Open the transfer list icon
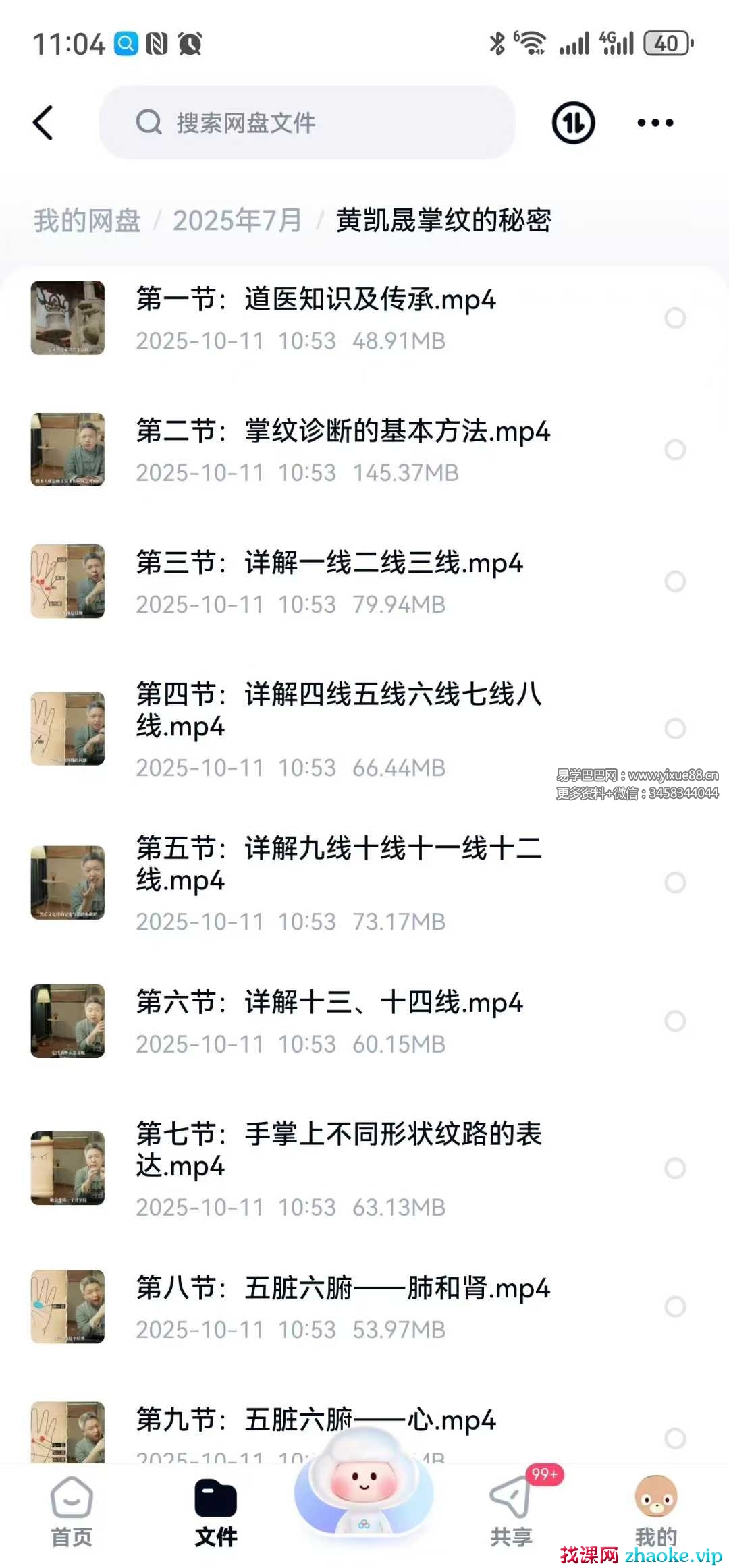Screen dimensions: 729x1568 coord(573,123)
